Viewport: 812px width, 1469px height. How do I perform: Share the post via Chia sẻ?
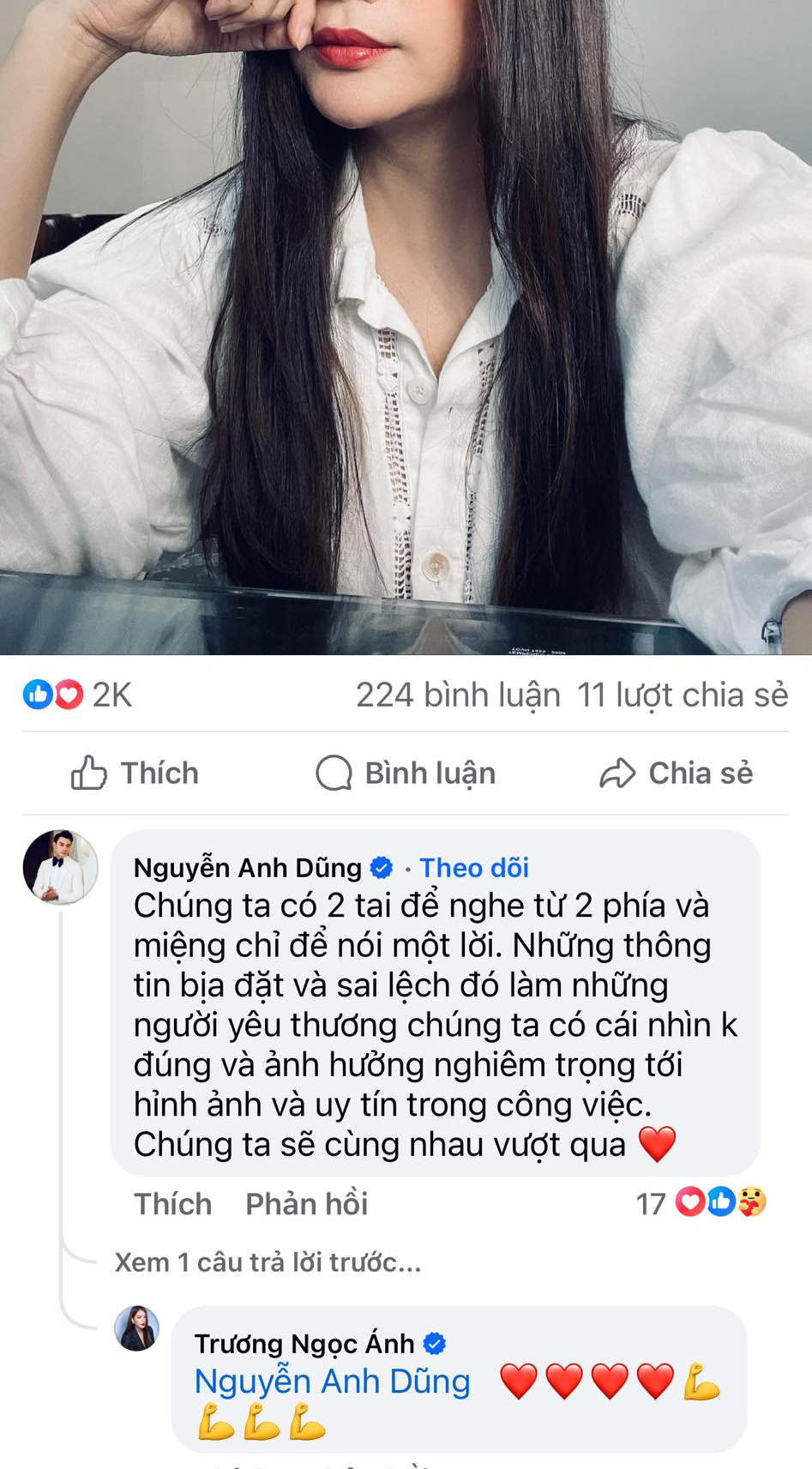(676, 773)
